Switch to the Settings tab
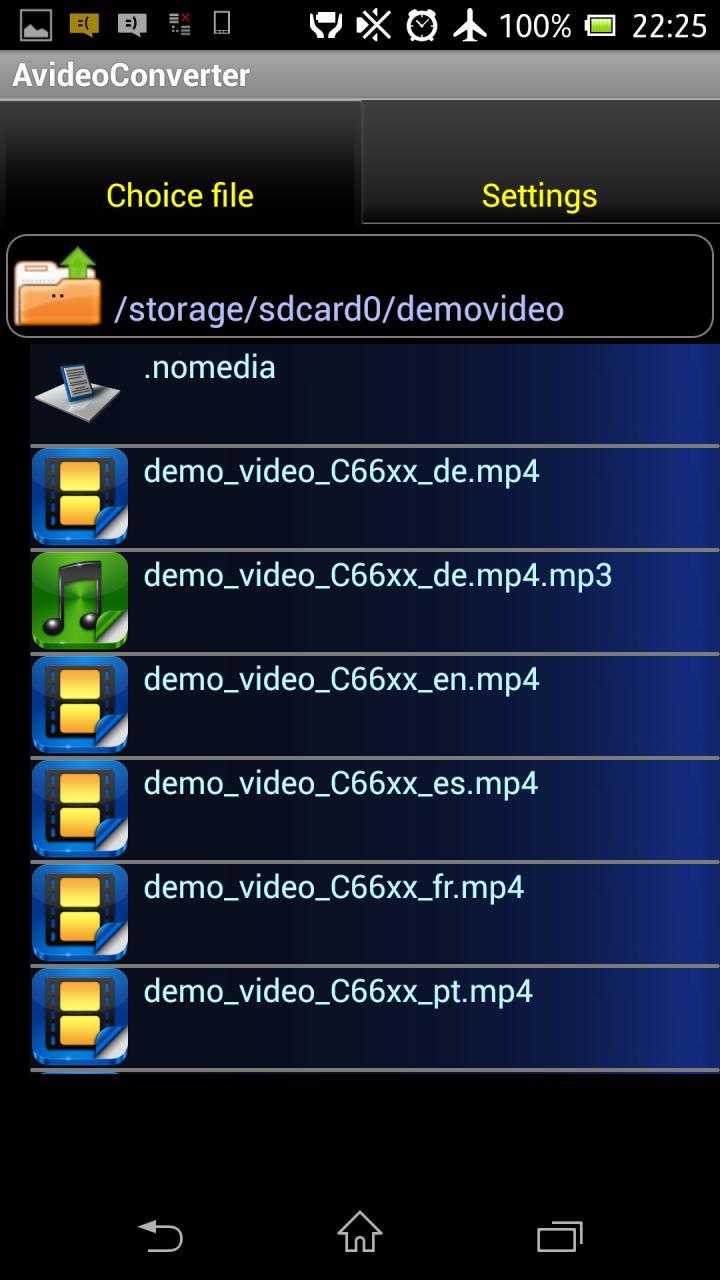 click(539, 195)
